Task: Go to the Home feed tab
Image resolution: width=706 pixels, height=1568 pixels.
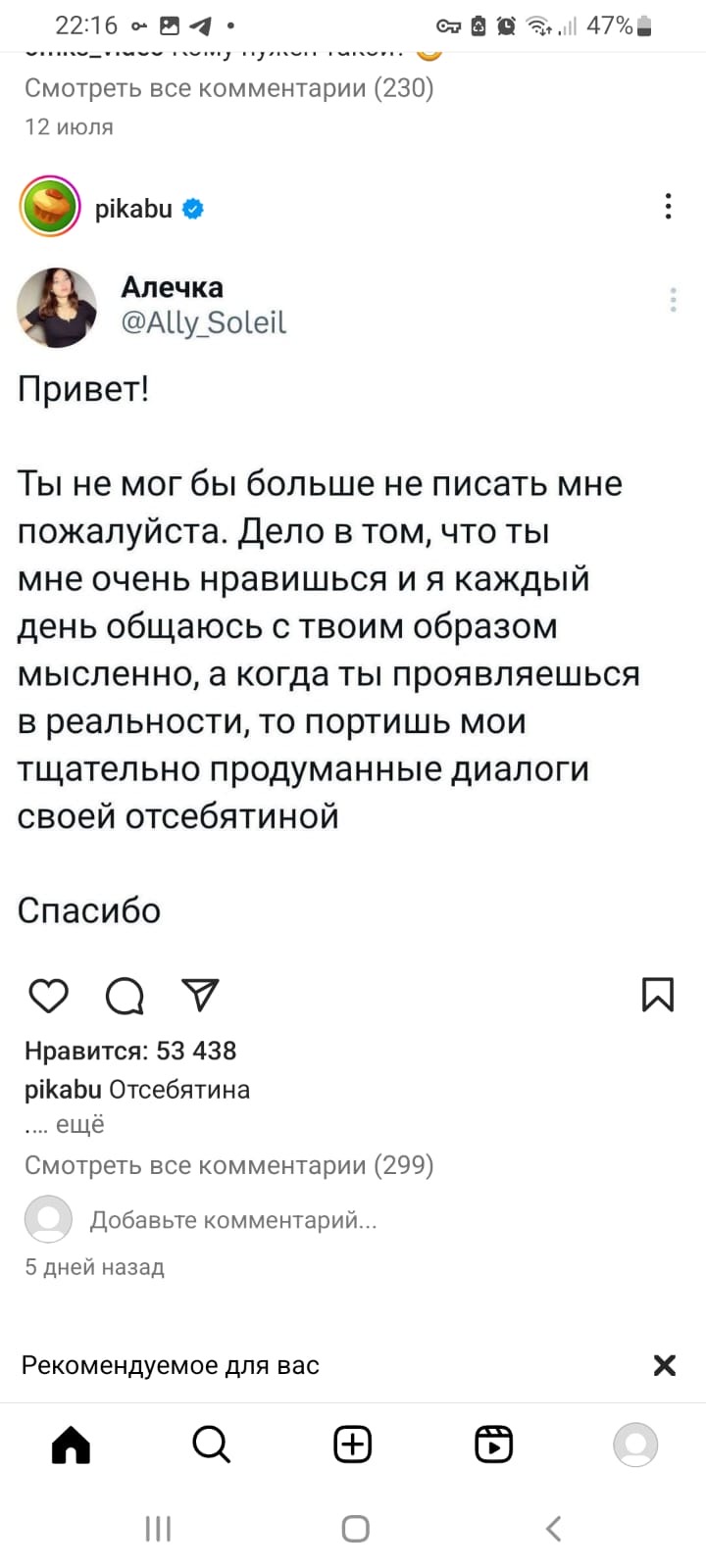Action: click(x=71, y=1445)
